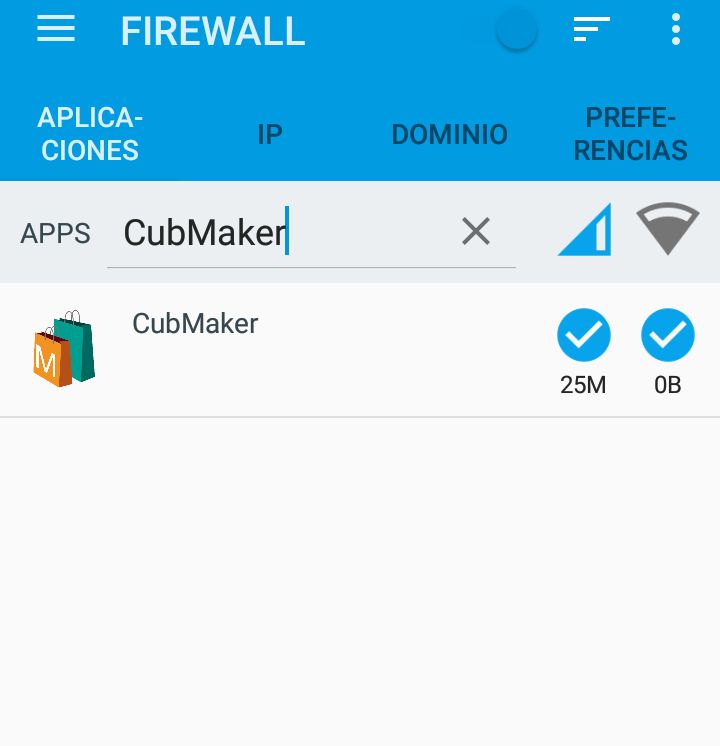Clear the search text

tap(476, 232)
